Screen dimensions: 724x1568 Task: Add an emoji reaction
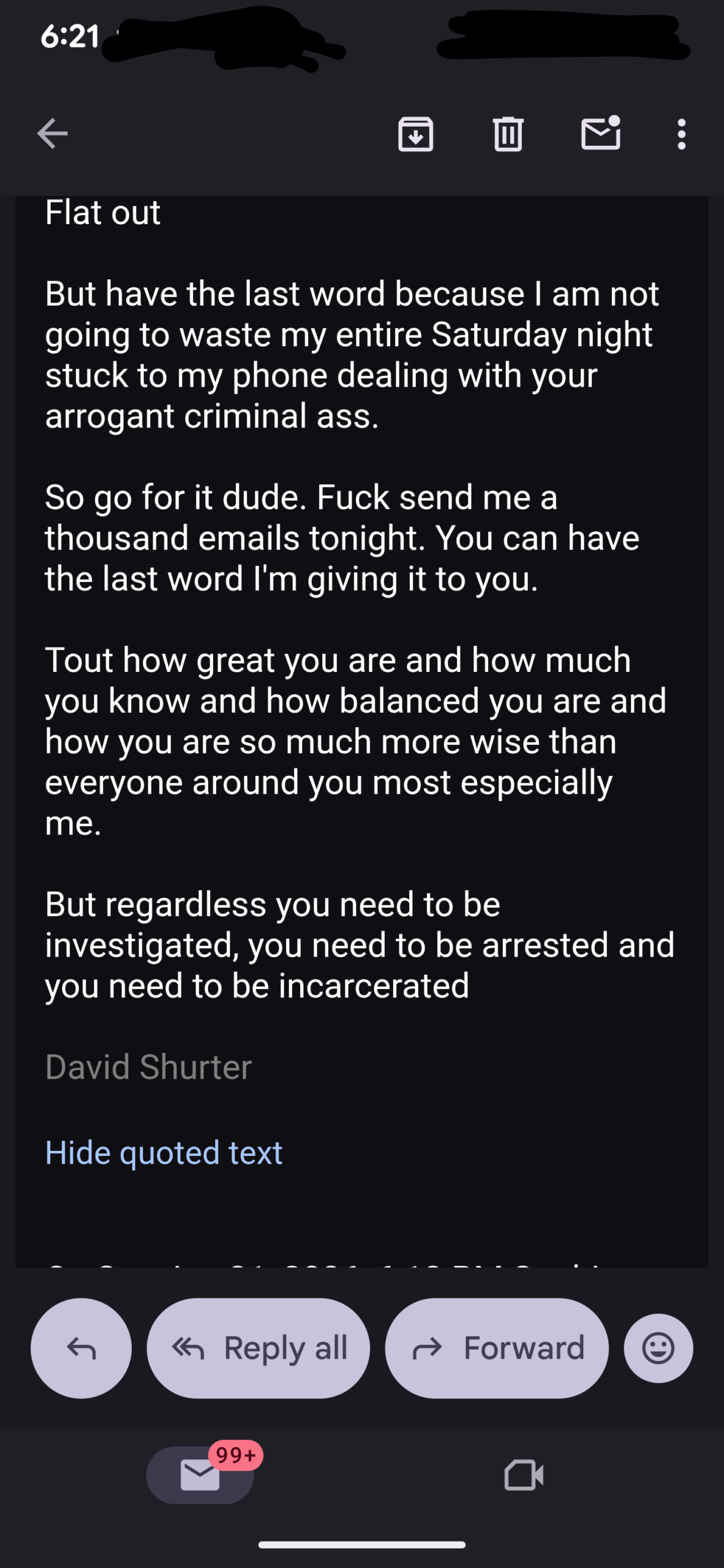point(658,1347)
